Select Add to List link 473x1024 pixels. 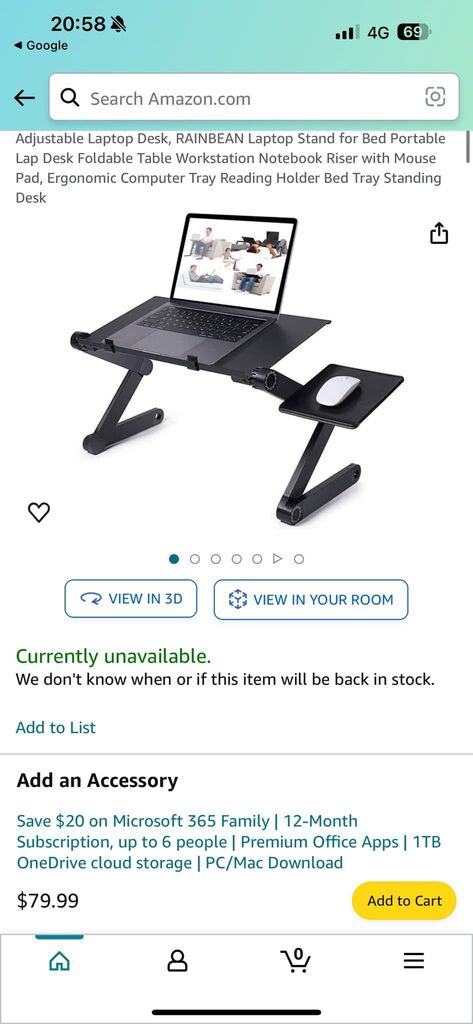(x=56, y=728)
